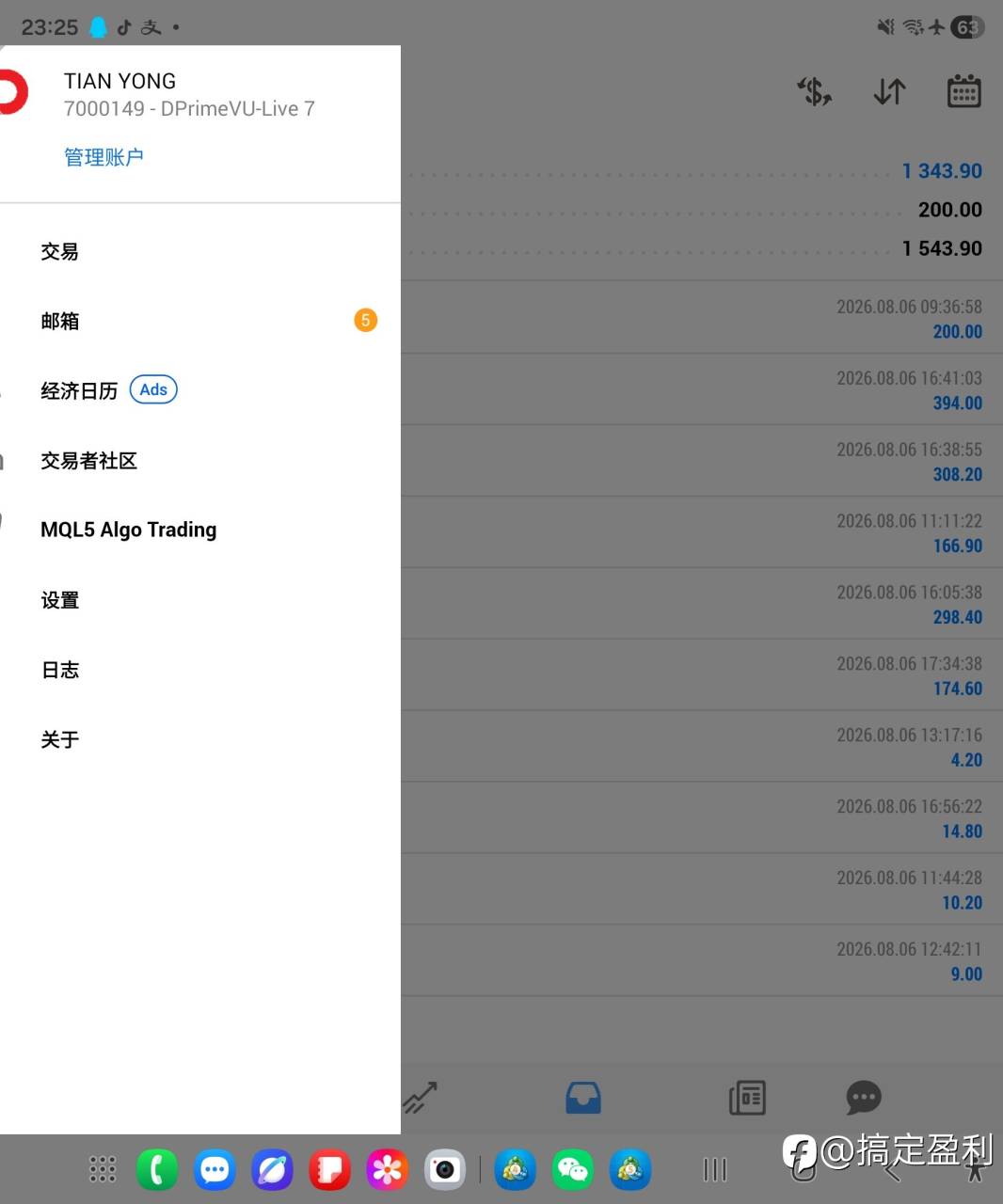This screenshot has width=1003, height=1204.
Task: Open the 2026.08.06 16:41:03 entry of 394.00
Action: [702, 389]
